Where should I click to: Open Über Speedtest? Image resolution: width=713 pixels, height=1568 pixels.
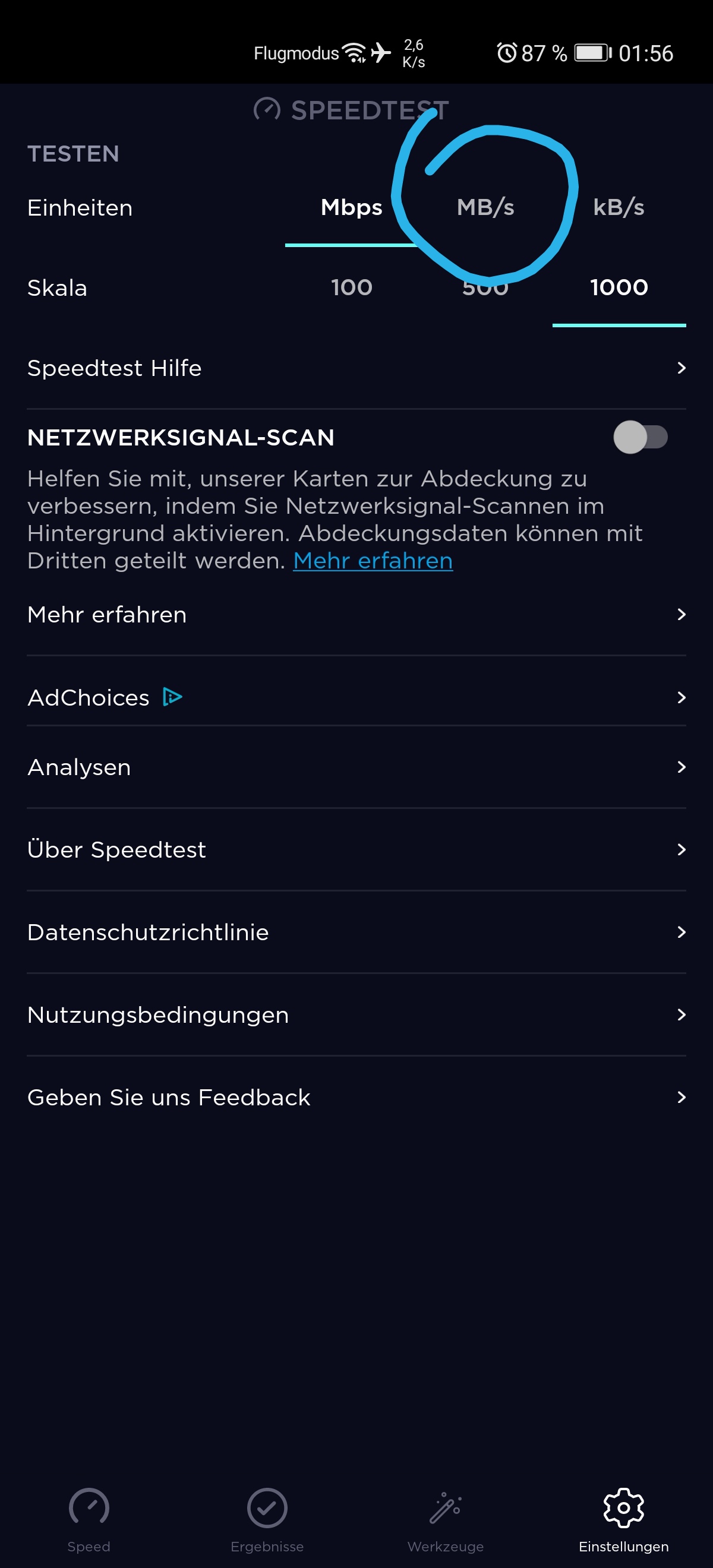pyautogui.click(x=356, y=850)
